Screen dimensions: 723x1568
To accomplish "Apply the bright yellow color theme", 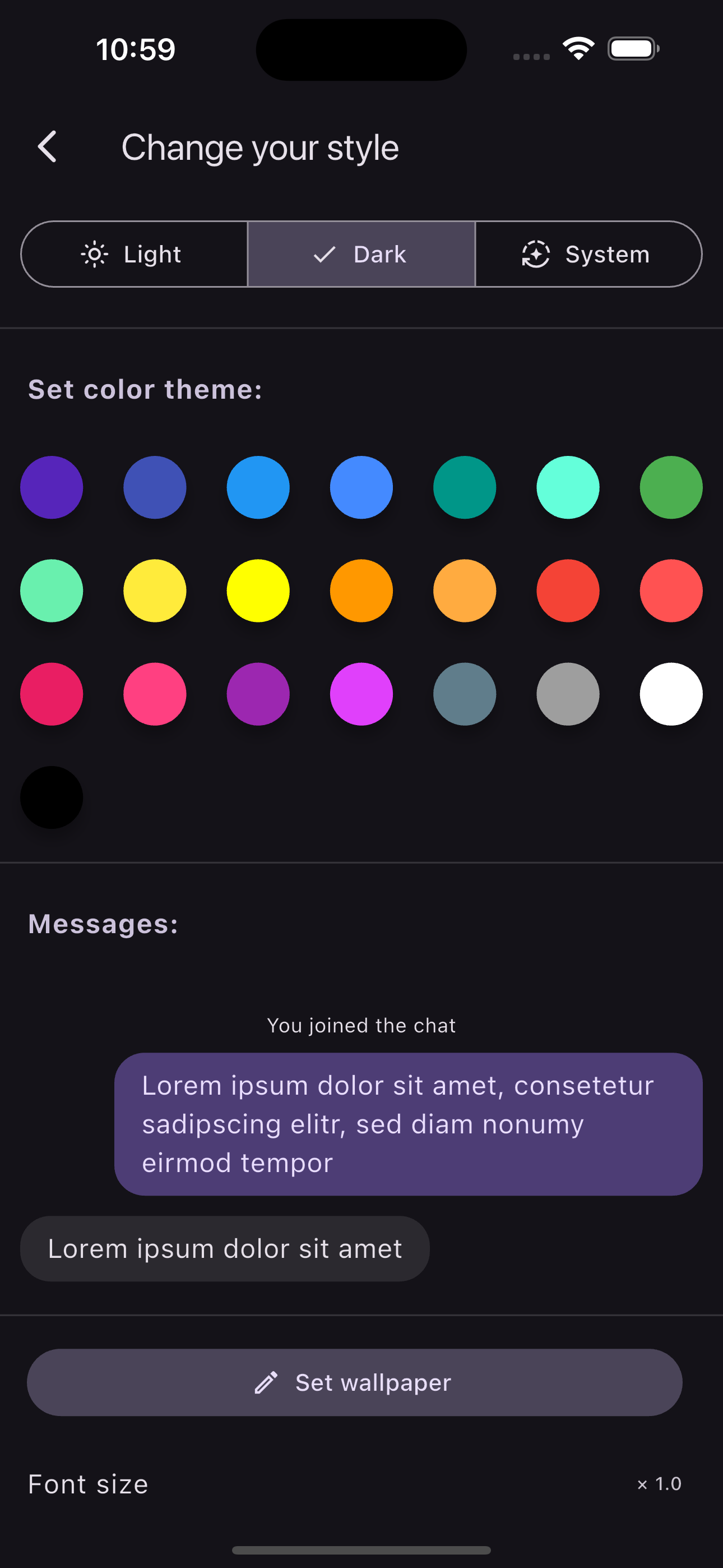I will (x=258, y=591).
